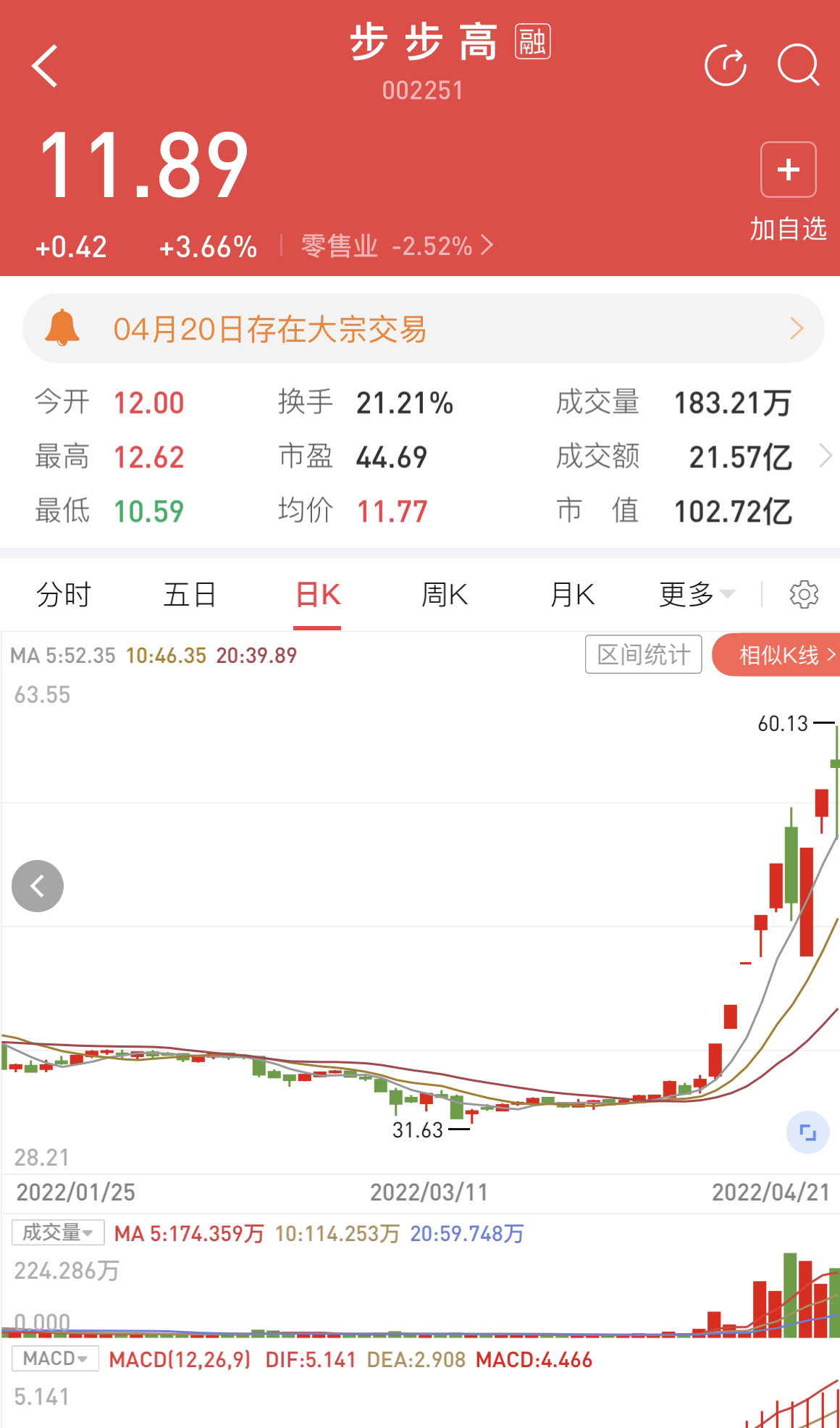
Task: Open 相似K线 similar K-line feature
Action: pos(777,655)
